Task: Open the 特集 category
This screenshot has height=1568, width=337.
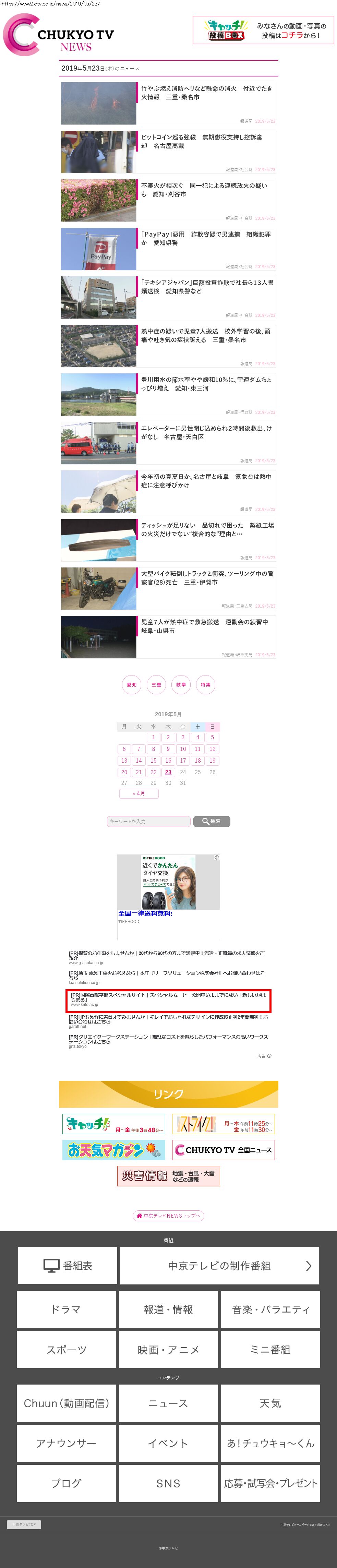Action: (206, 685)
